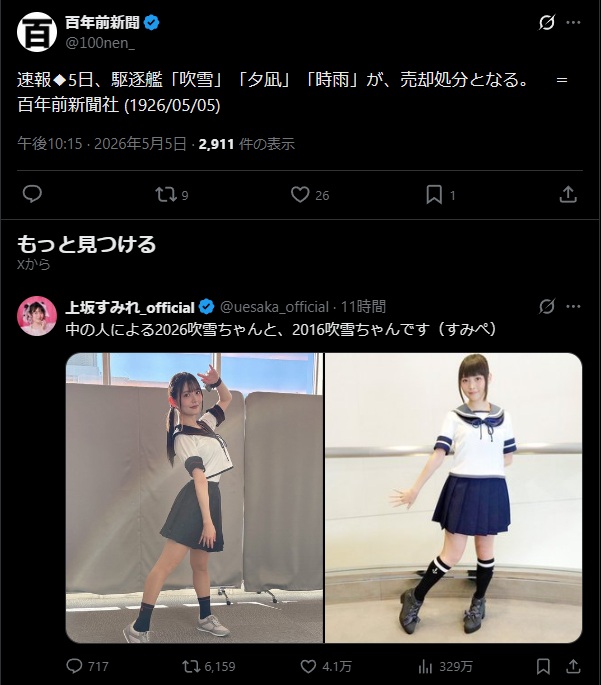This screenshot has height=685, width=601.
Task: Open the 上坂すみれ_official profile avatar
Action: [37, 316]
